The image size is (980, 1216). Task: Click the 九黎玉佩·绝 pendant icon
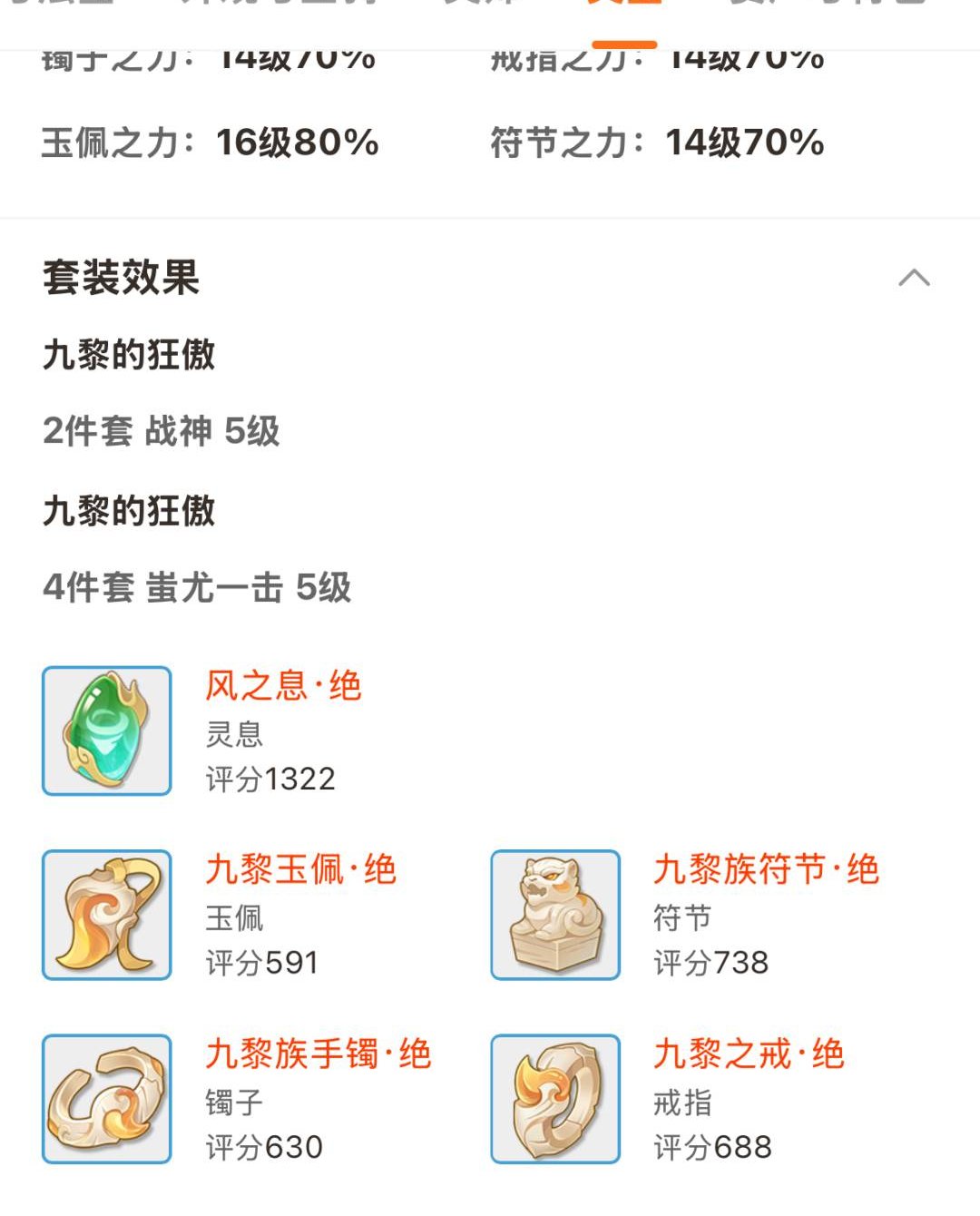pos(106,914)
